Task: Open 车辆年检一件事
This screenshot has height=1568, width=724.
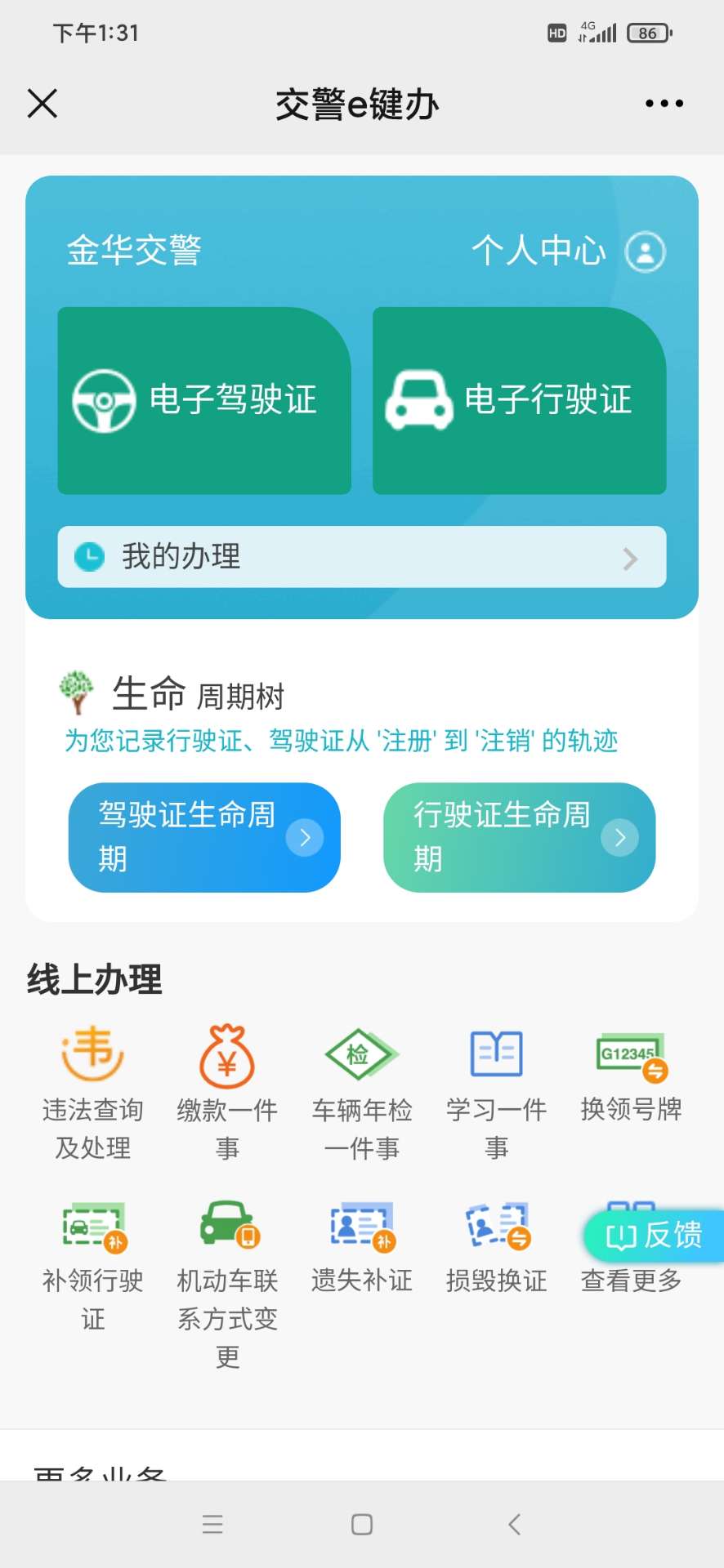Action: 361,1092
